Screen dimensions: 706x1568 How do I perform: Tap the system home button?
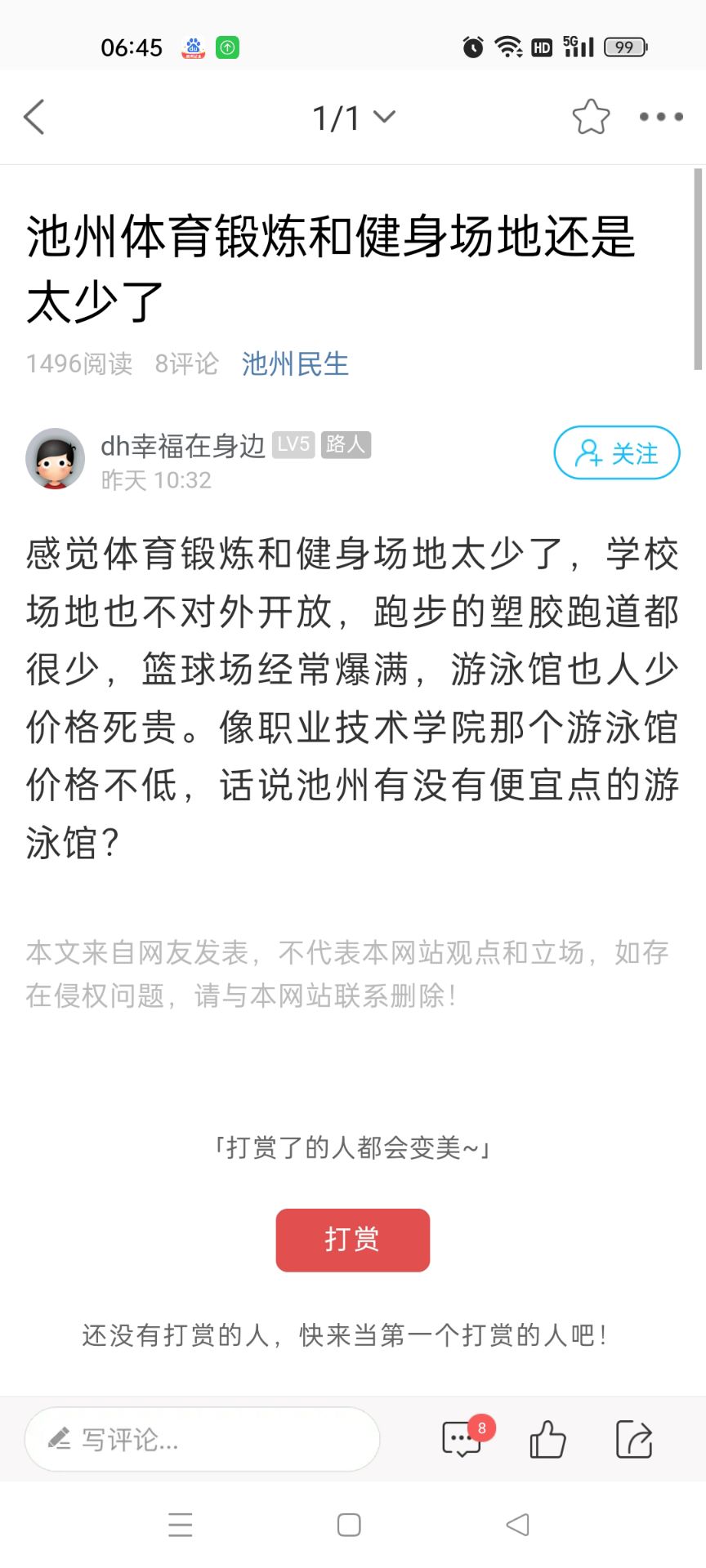coord(349,1525)
